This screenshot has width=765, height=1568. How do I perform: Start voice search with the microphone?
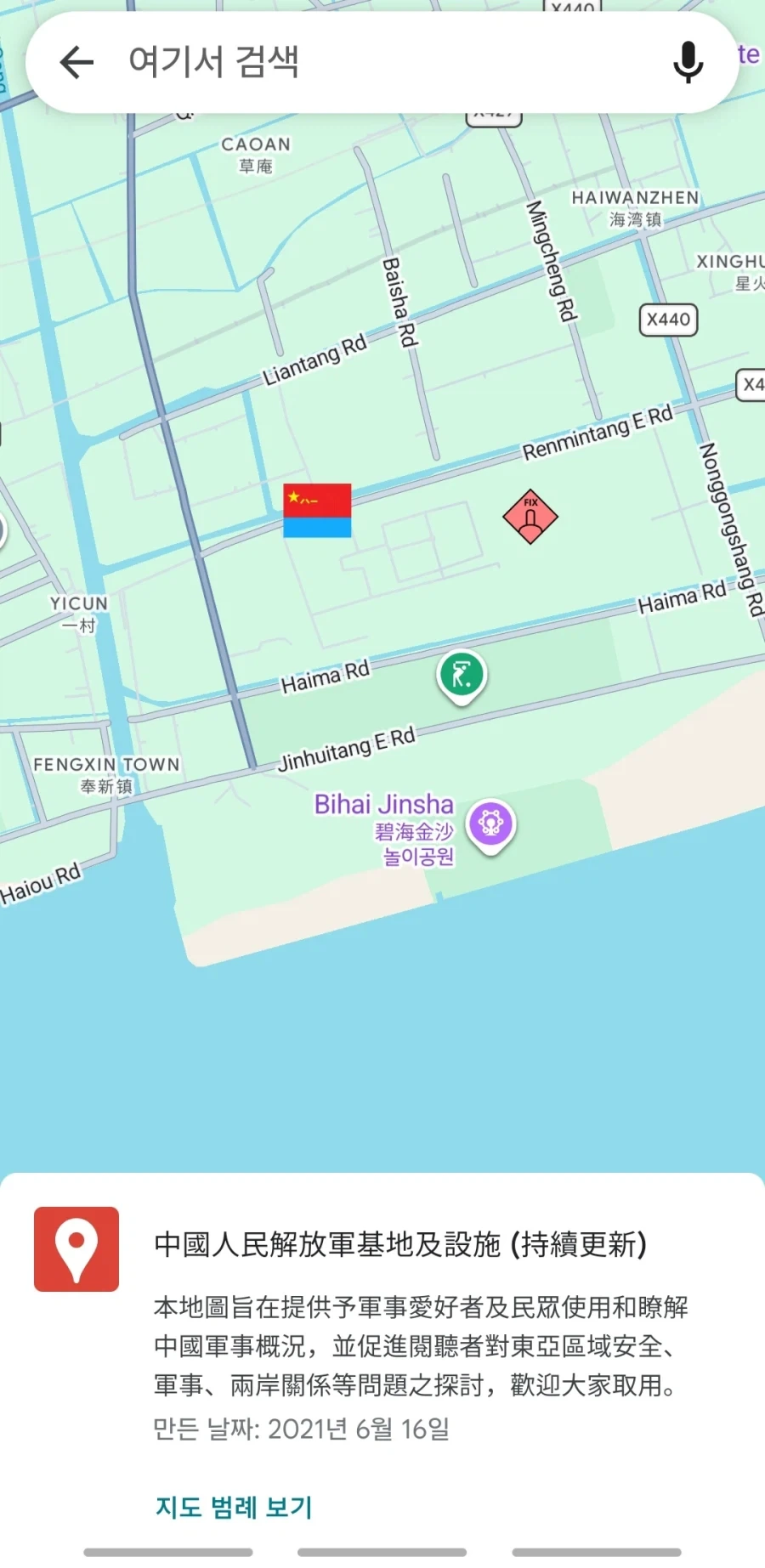(688, 62)
